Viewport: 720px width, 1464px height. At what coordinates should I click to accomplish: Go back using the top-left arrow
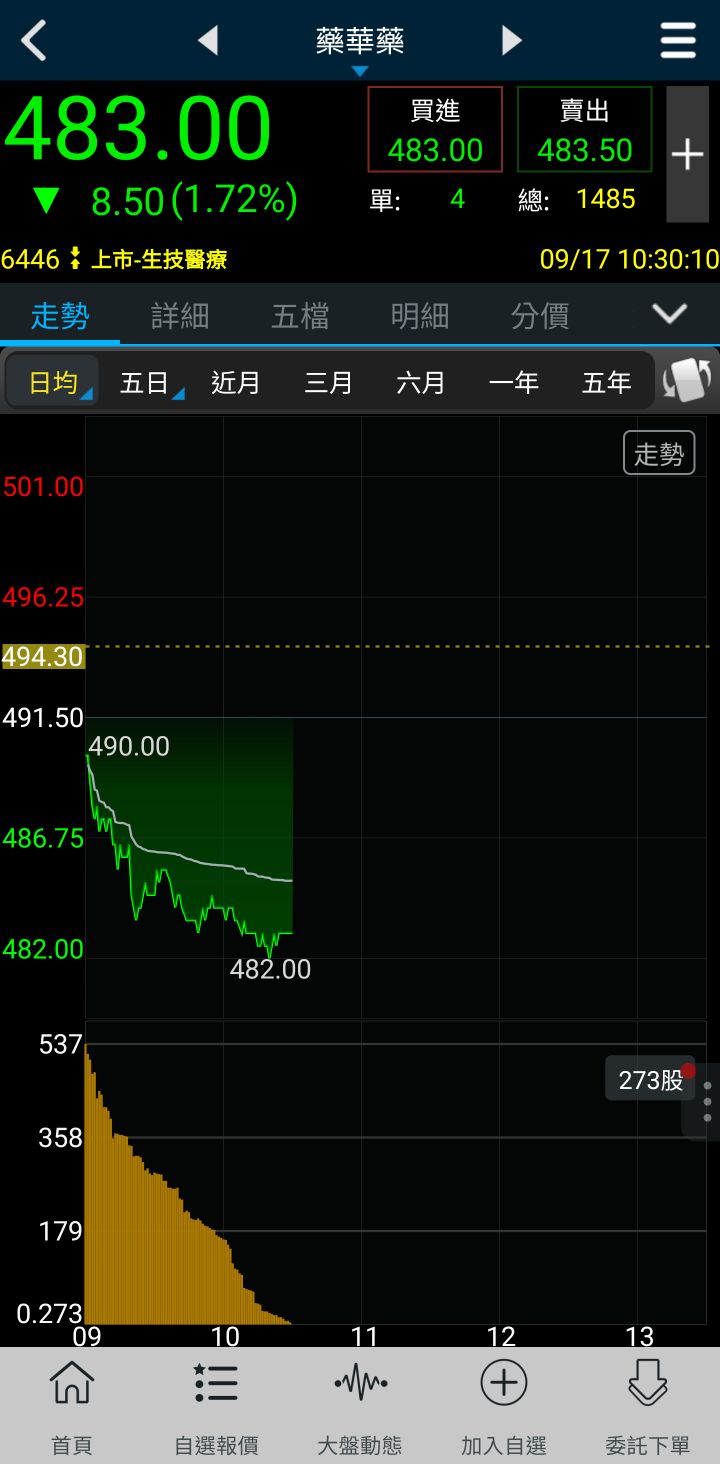pos(35,41)
